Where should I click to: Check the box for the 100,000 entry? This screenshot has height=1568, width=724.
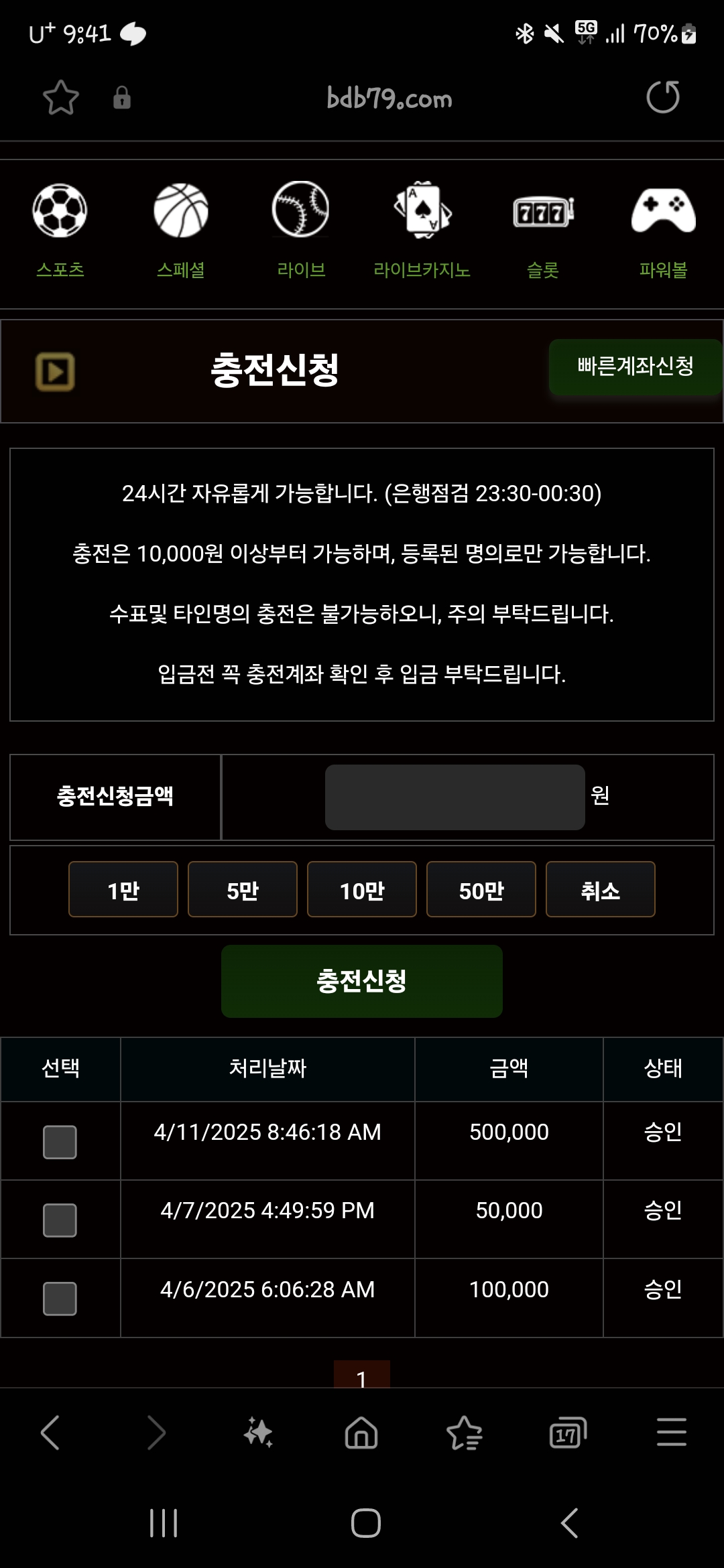[x=60, y=1299]
